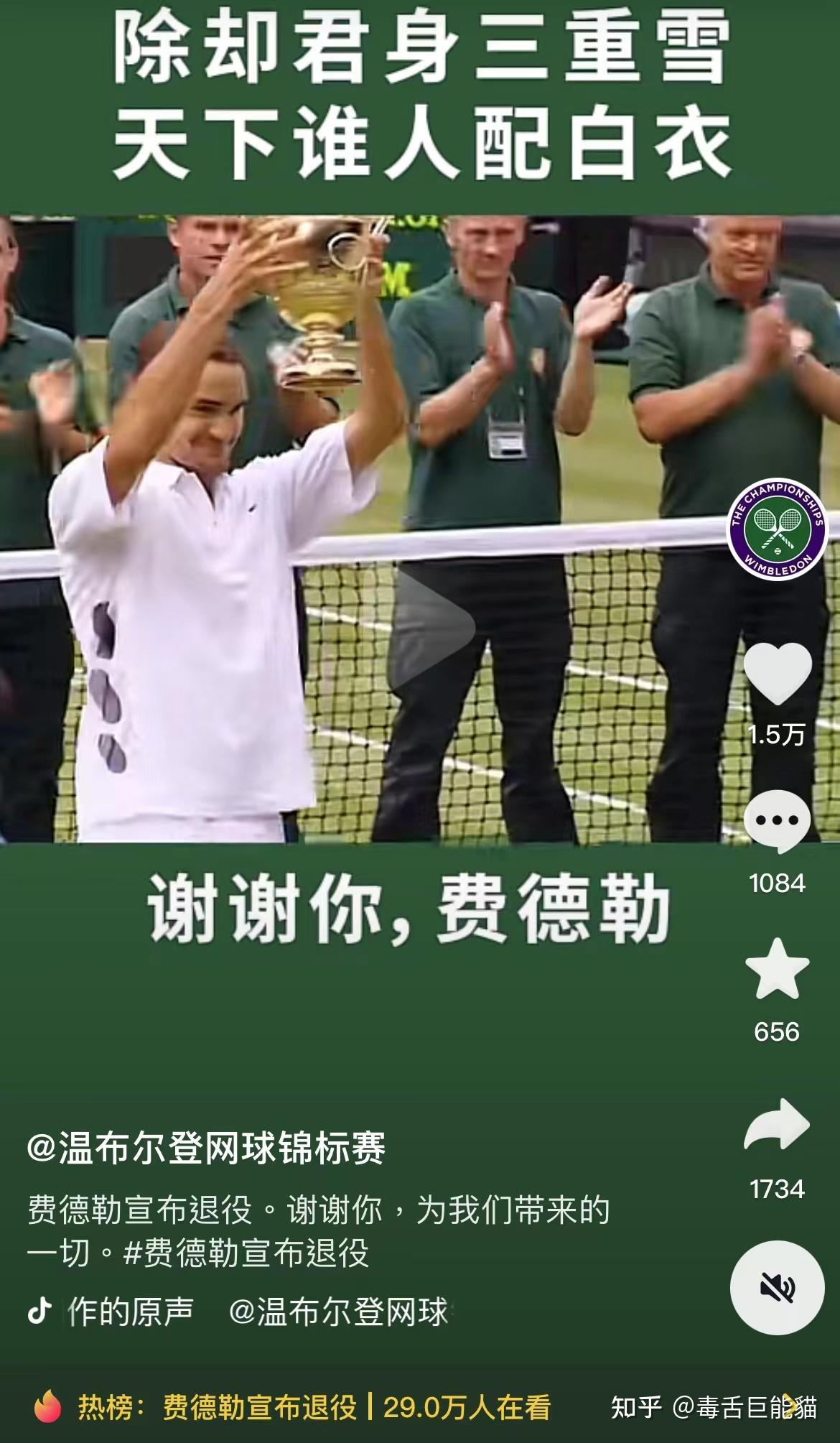
Task: Open the Wimbledon profile avatar
Action: tap(777, 530)
